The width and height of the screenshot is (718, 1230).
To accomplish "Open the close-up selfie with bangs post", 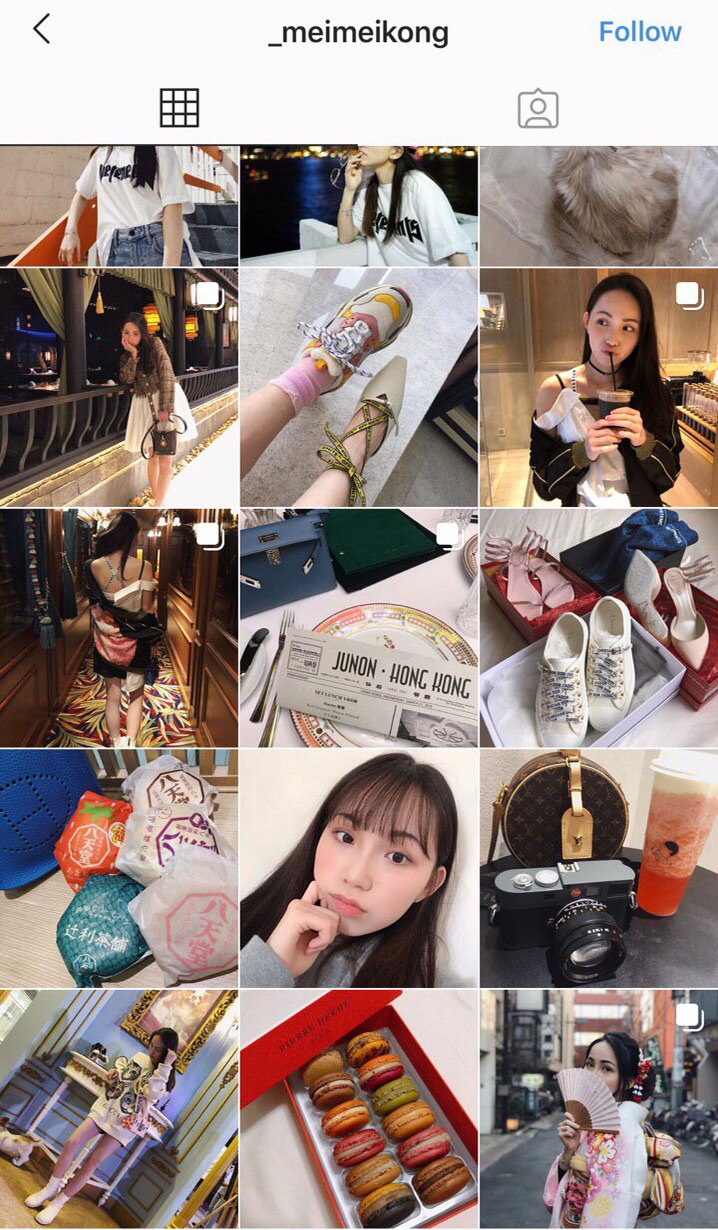I will pos(359,868).
